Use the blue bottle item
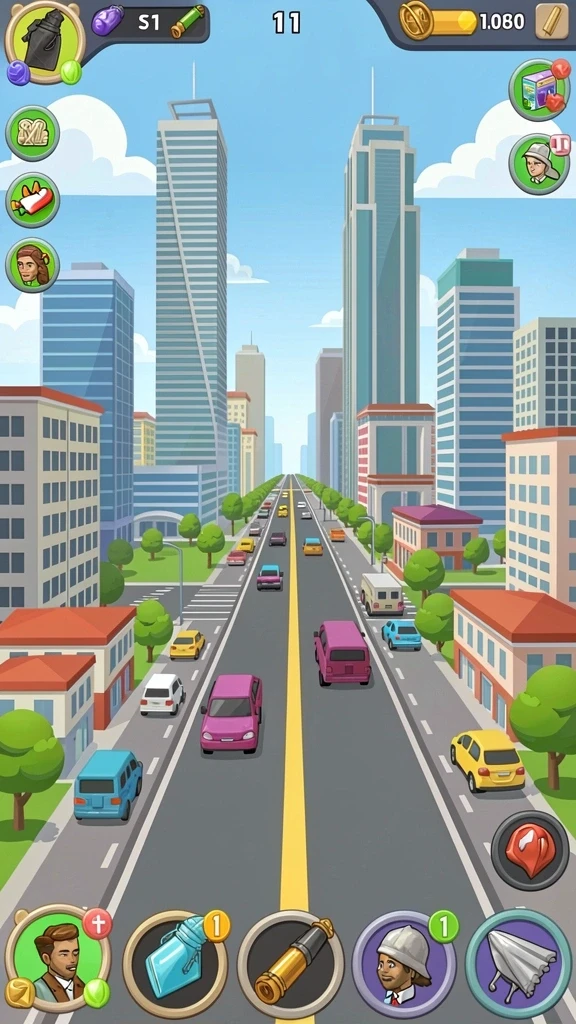576x1024 pixels. pos(175,963)
